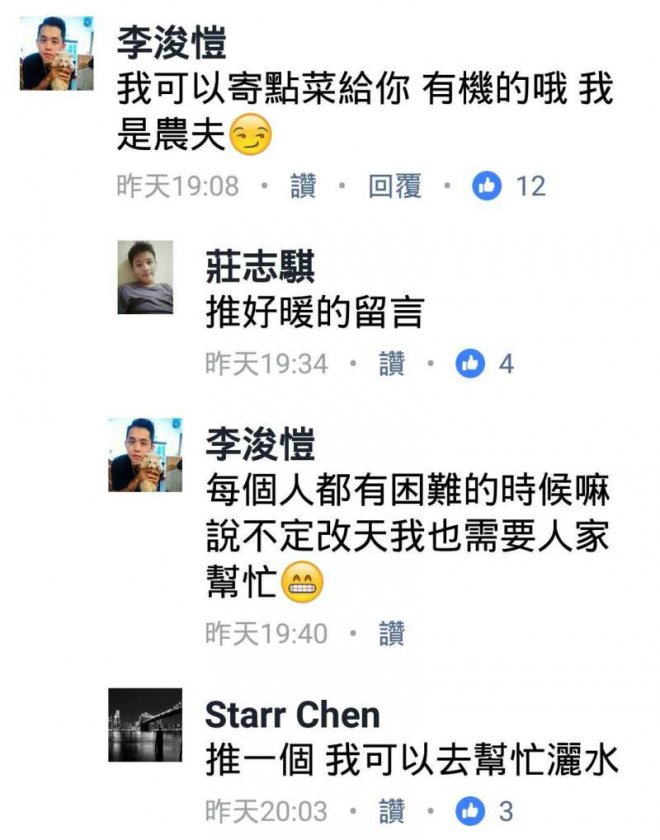This screenshot has height=840, width=660.
Task: View the 4 likes on 莊志騏's reply
Action: (x=486, y=364)
